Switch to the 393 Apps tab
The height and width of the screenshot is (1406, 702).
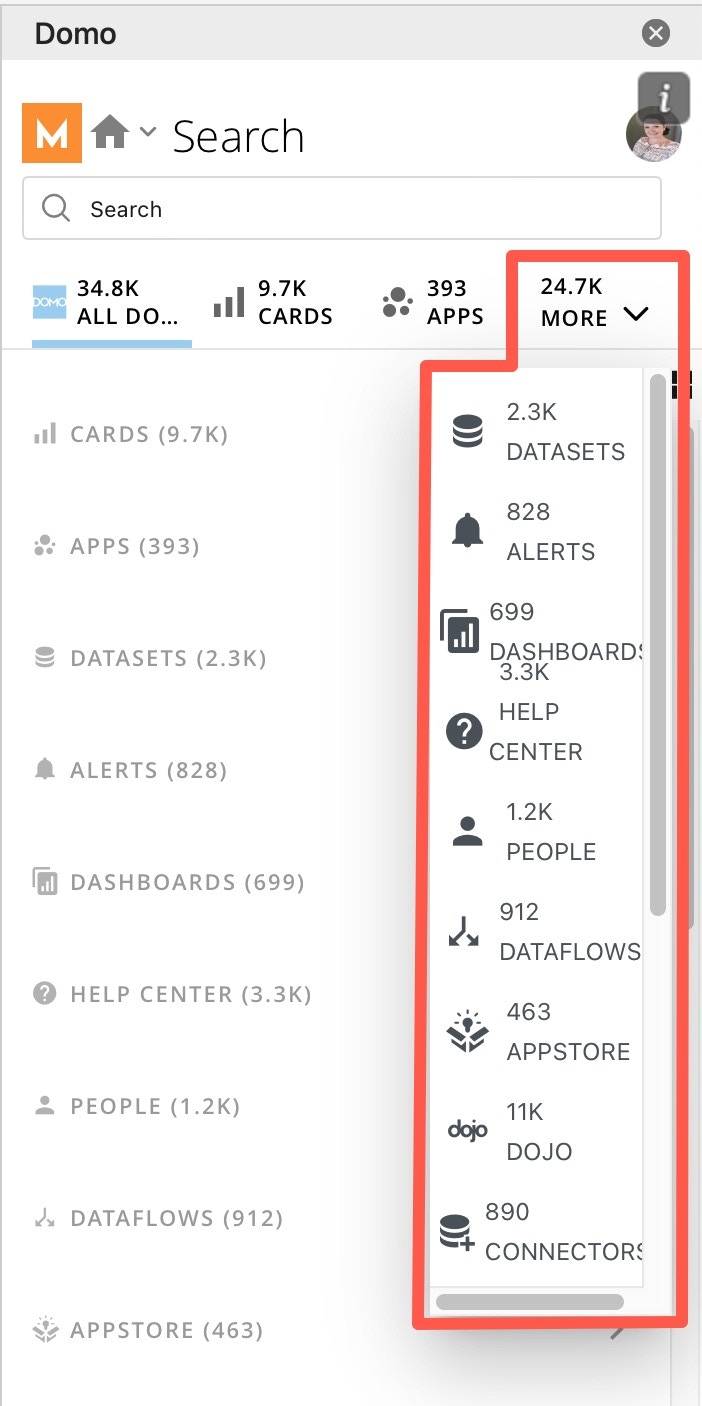433,303
